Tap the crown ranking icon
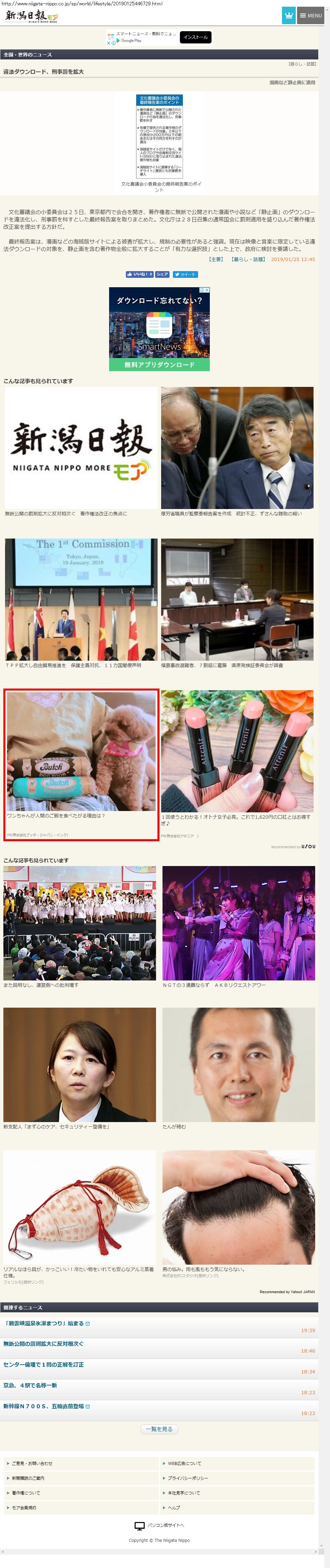The height and width of the screenshot is (1568, 330). pyautogui.click(x=289, y=16)
